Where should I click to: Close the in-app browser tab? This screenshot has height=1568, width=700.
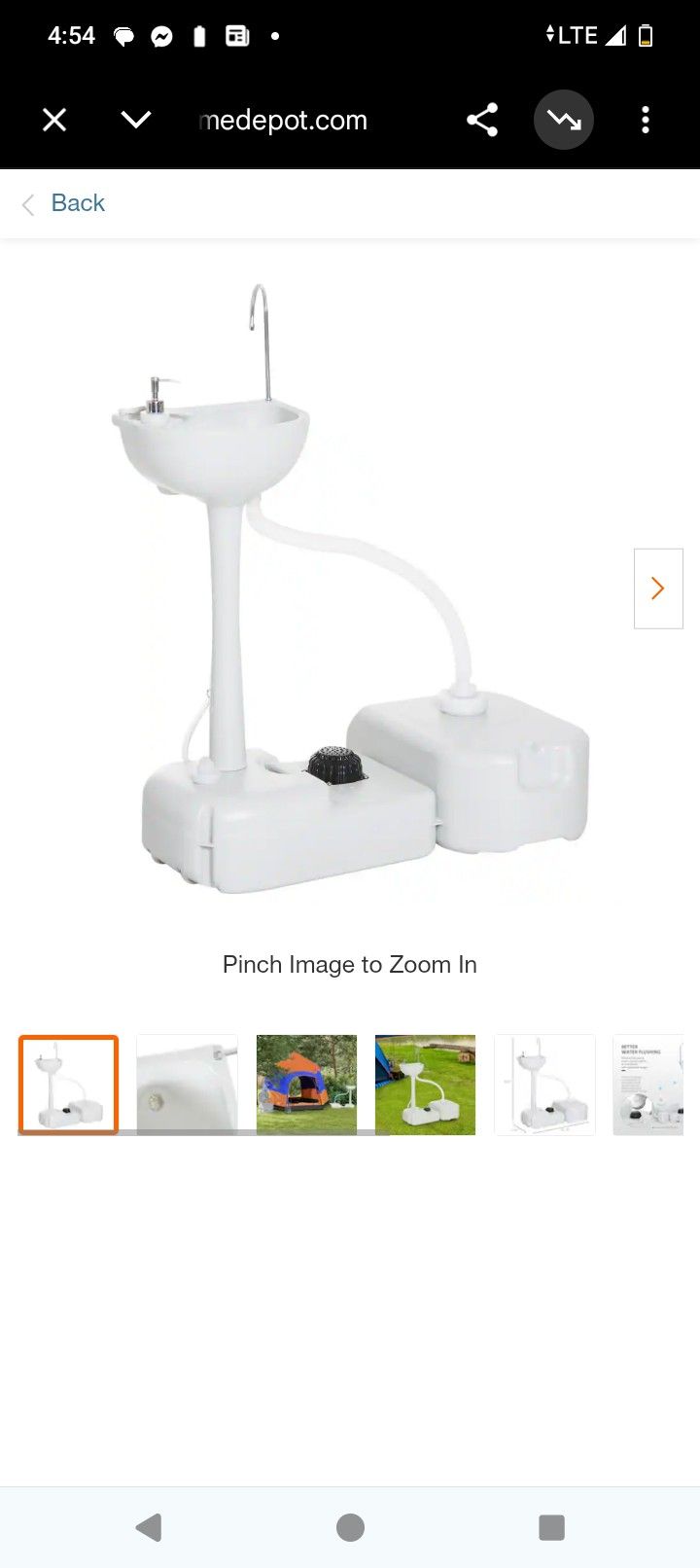54,120
